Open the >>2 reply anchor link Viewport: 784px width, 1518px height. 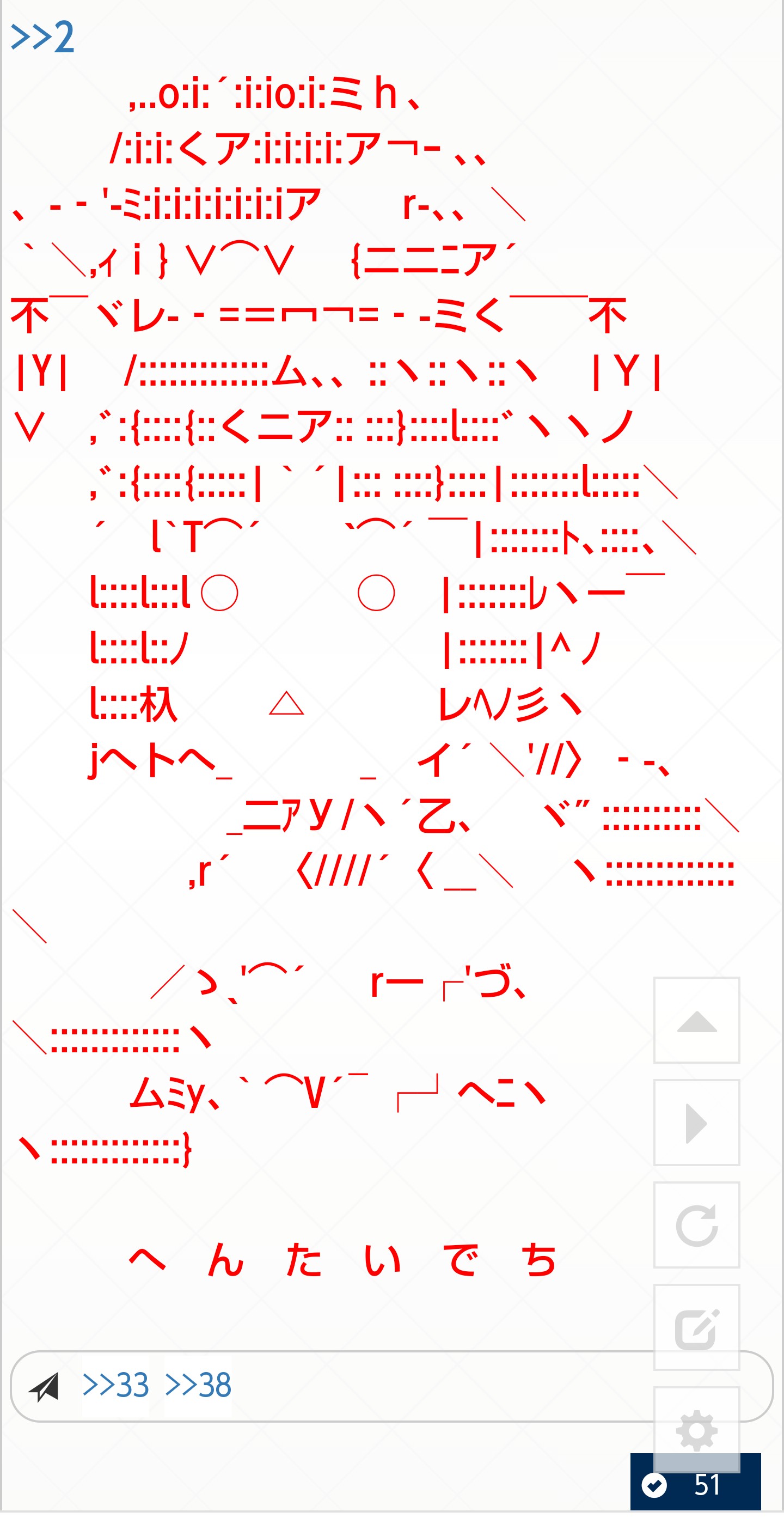point(42,38)
